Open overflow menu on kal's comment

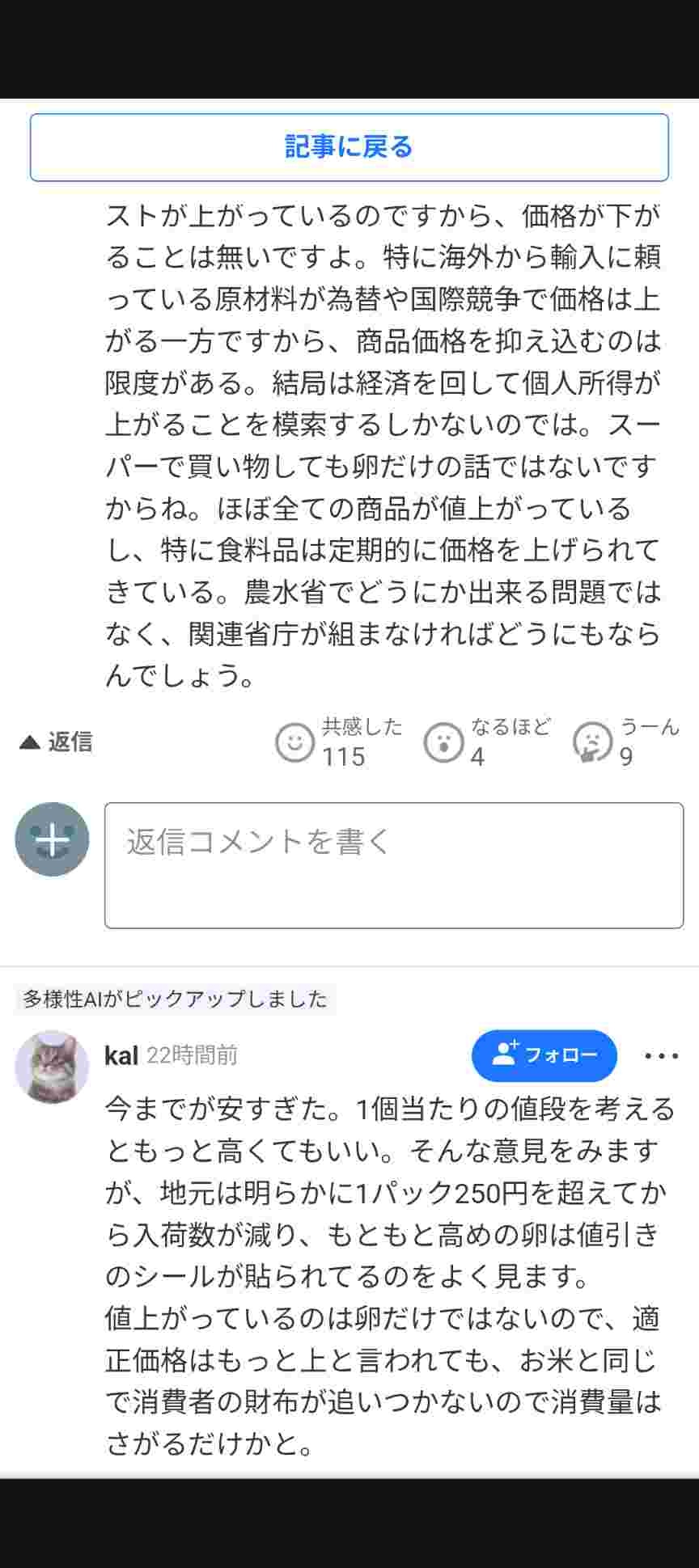(661, 1055)
